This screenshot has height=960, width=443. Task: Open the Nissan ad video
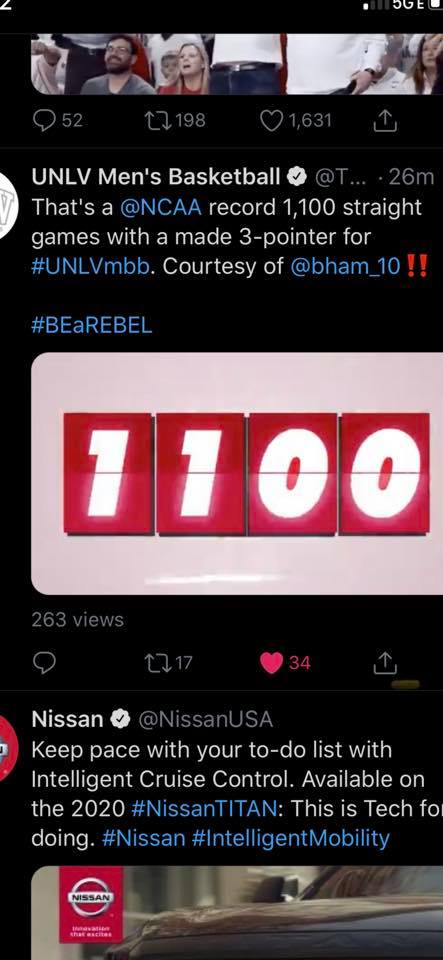tap(237, 912)
